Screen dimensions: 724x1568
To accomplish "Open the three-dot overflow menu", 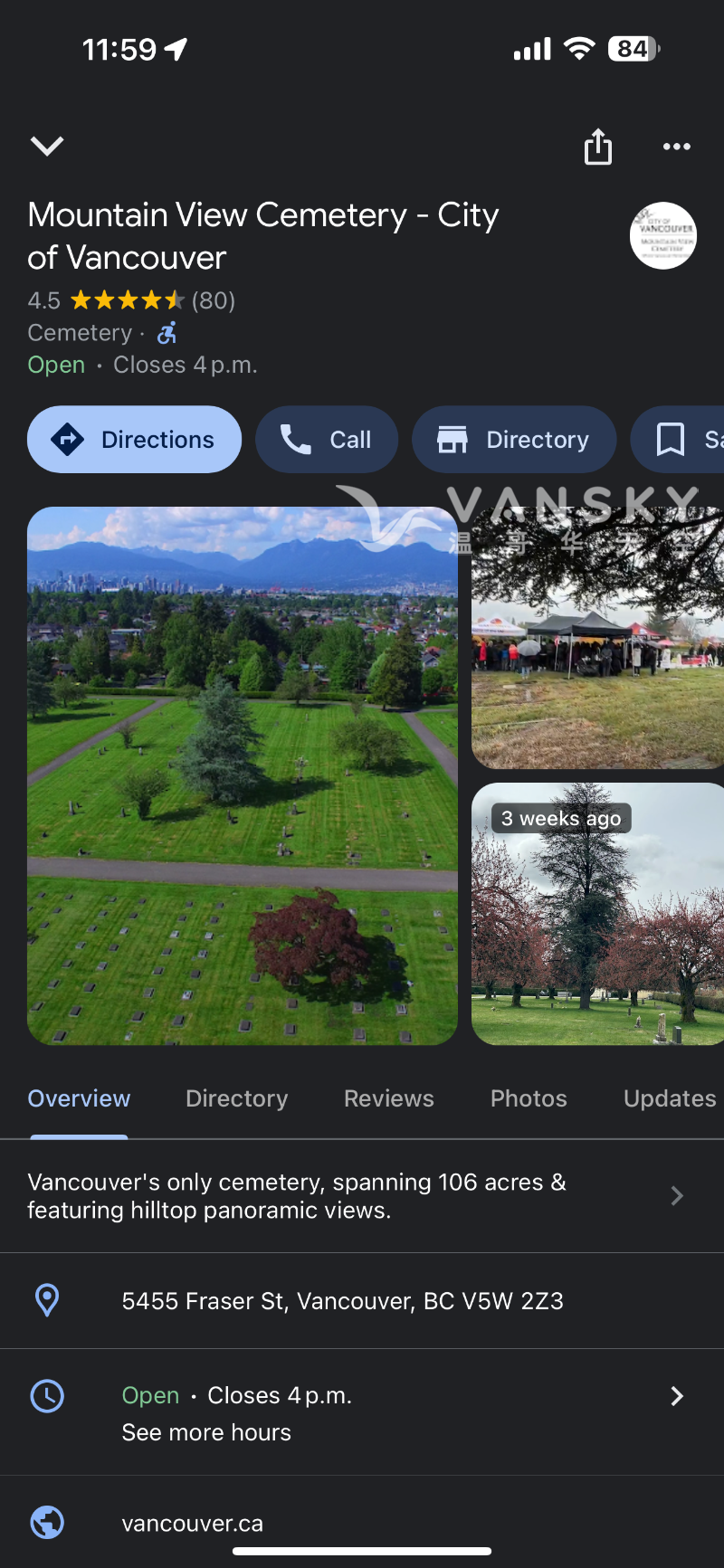I will [676, 147].
